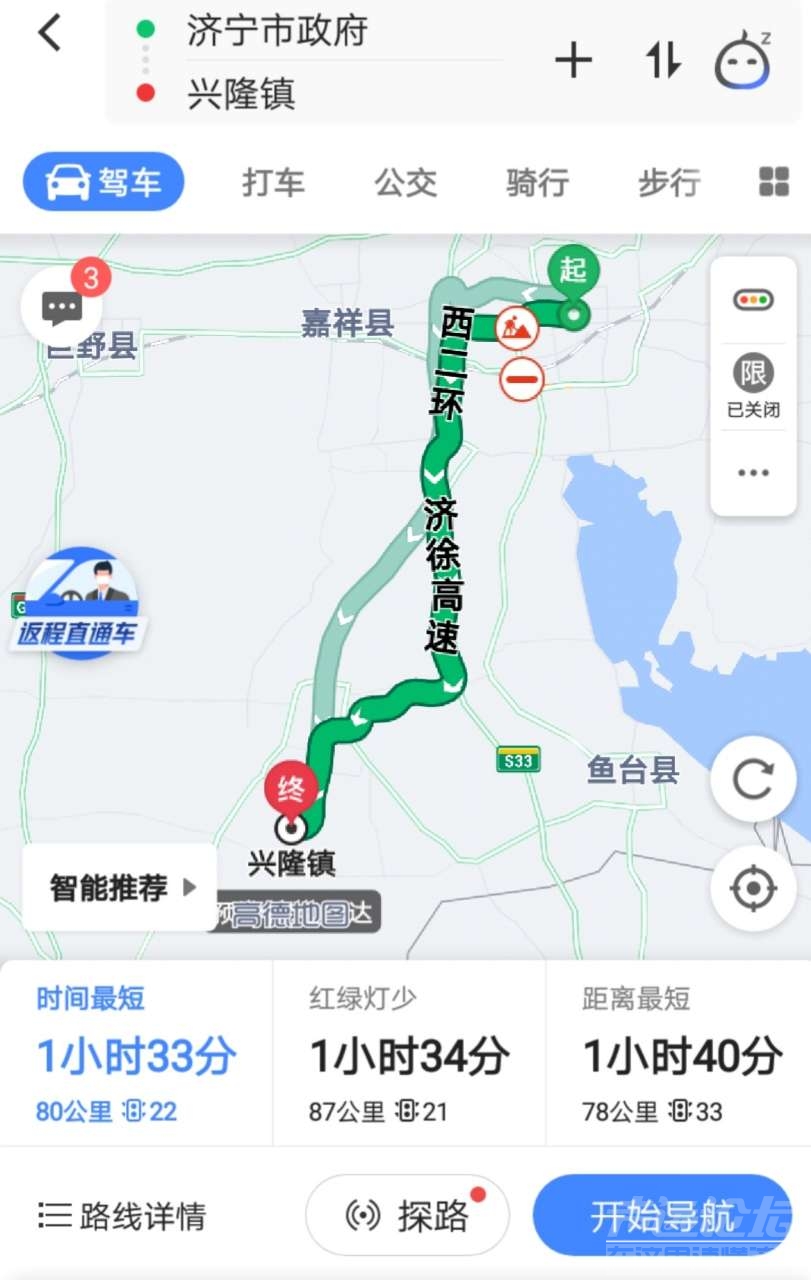The width and height of the screenshot is (811, 1280).
Task: Start navigation with 开始导航
Action: 662,1215
